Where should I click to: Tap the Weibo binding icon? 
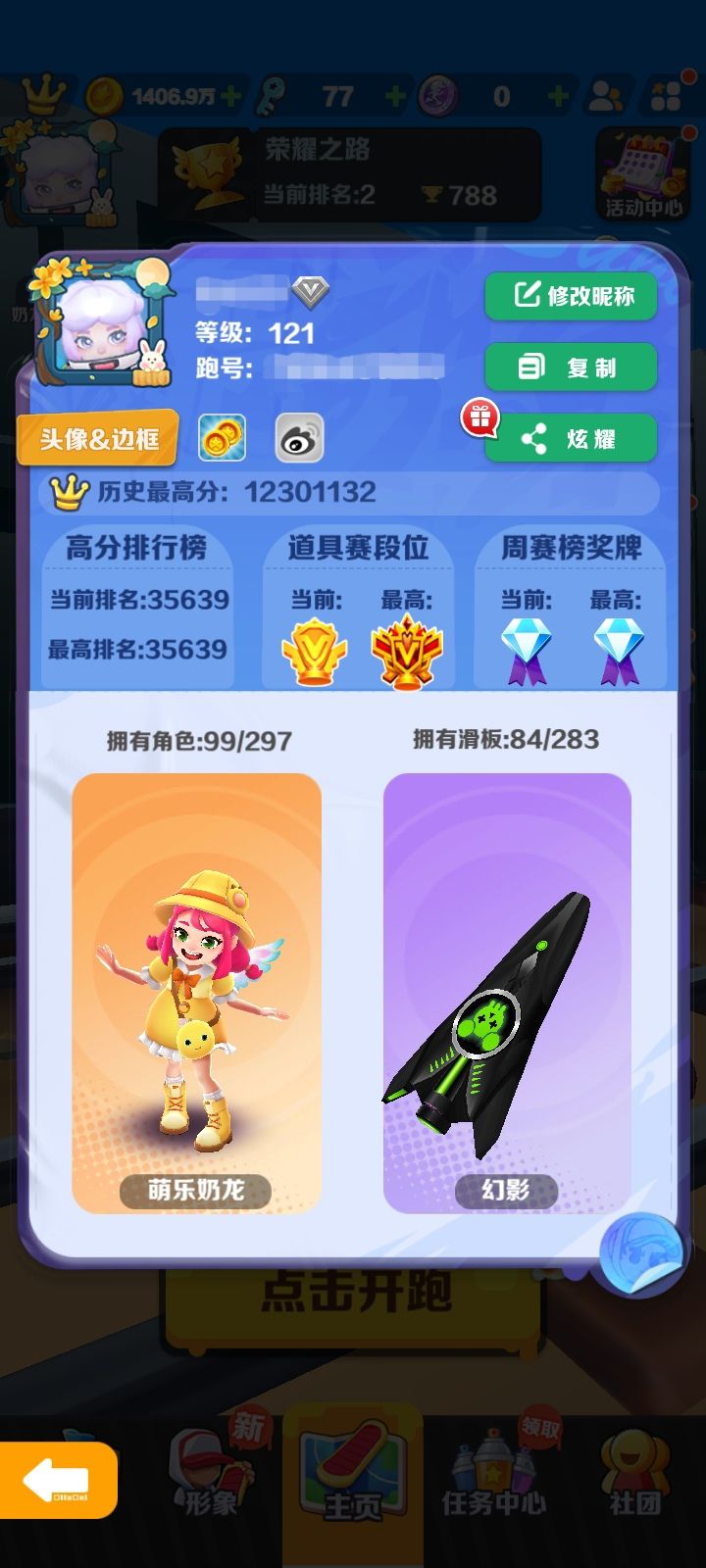tap(299, 437)
